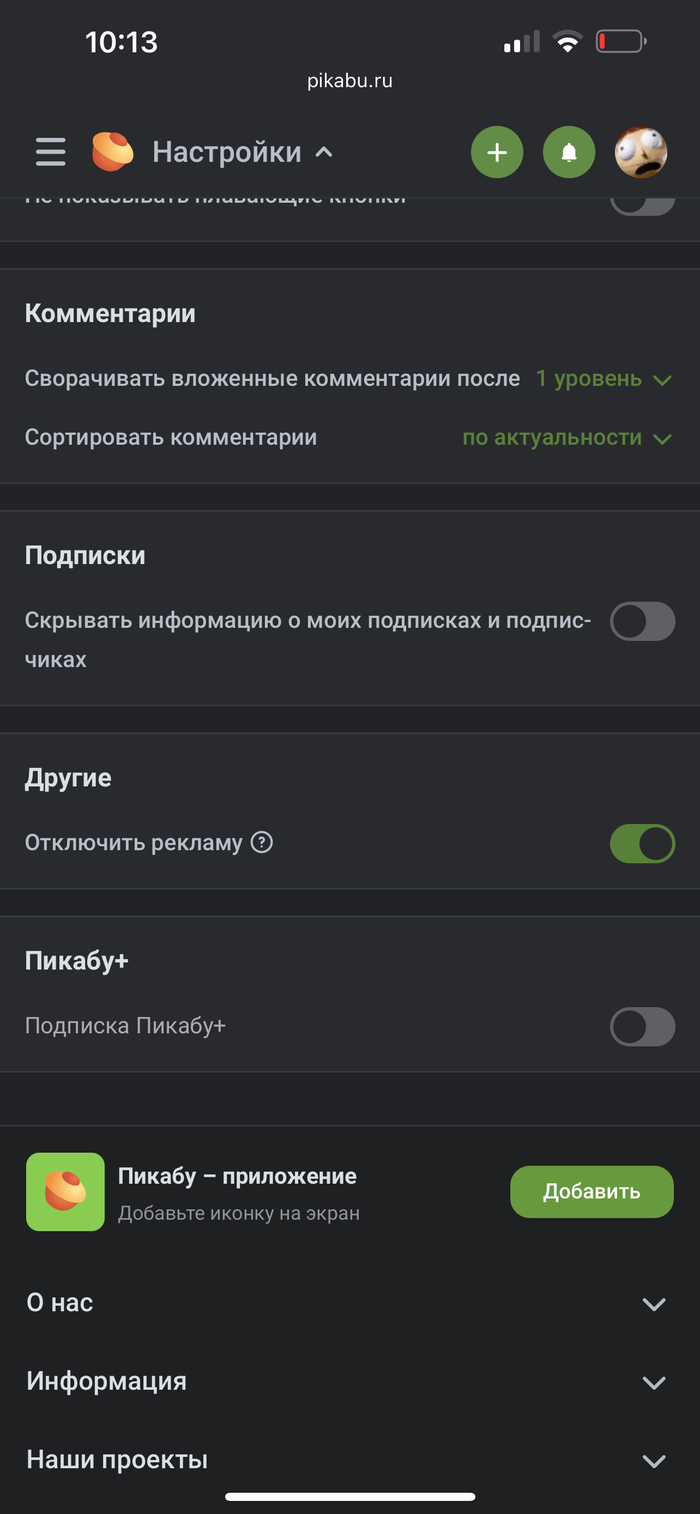This screenshot has height=1514, width=700.
Task: Open the '1 уровень' collapse-level dropdown
Action: click(x=603, y=379)
